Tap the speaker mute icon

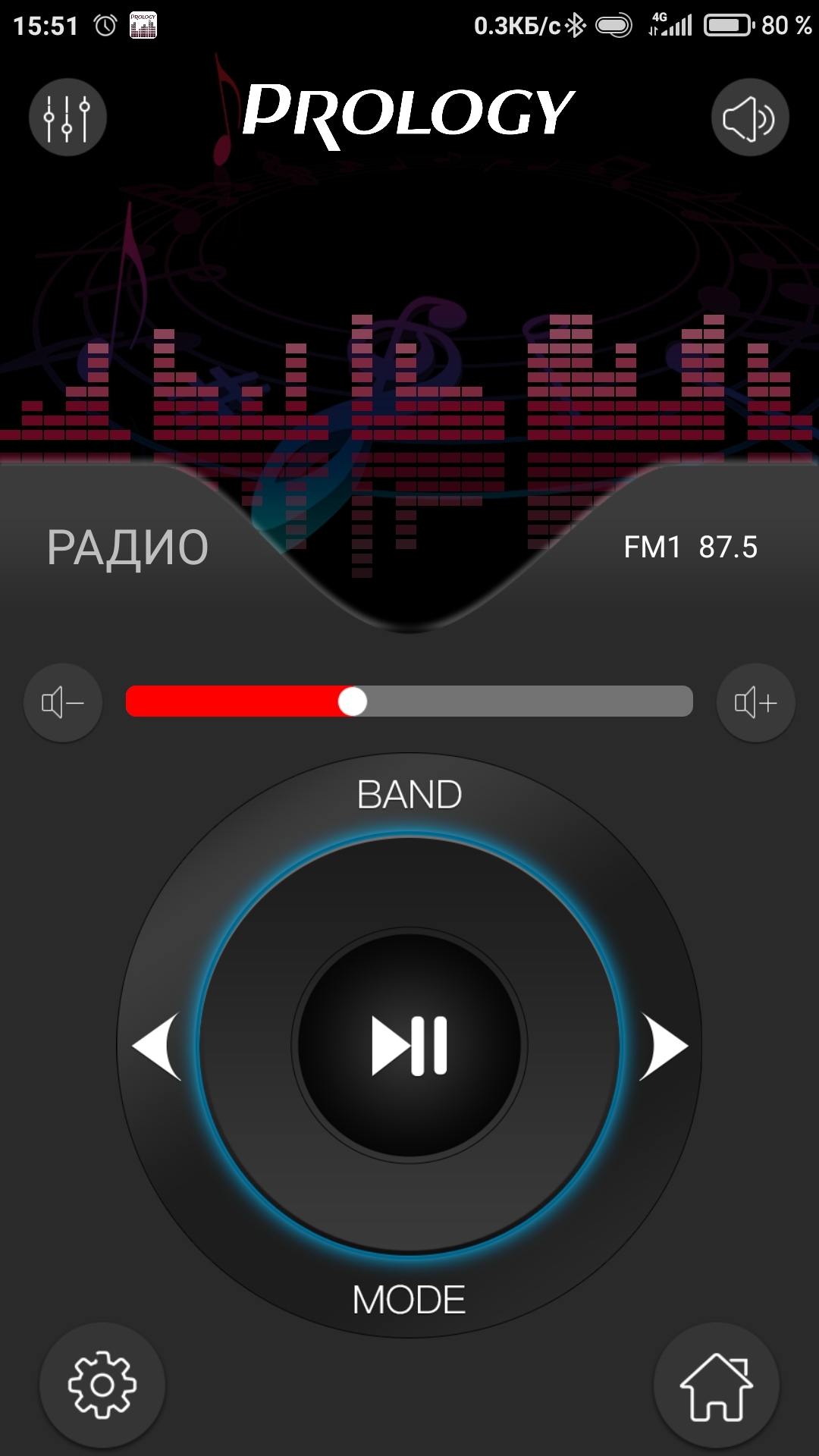click(750, 118)
